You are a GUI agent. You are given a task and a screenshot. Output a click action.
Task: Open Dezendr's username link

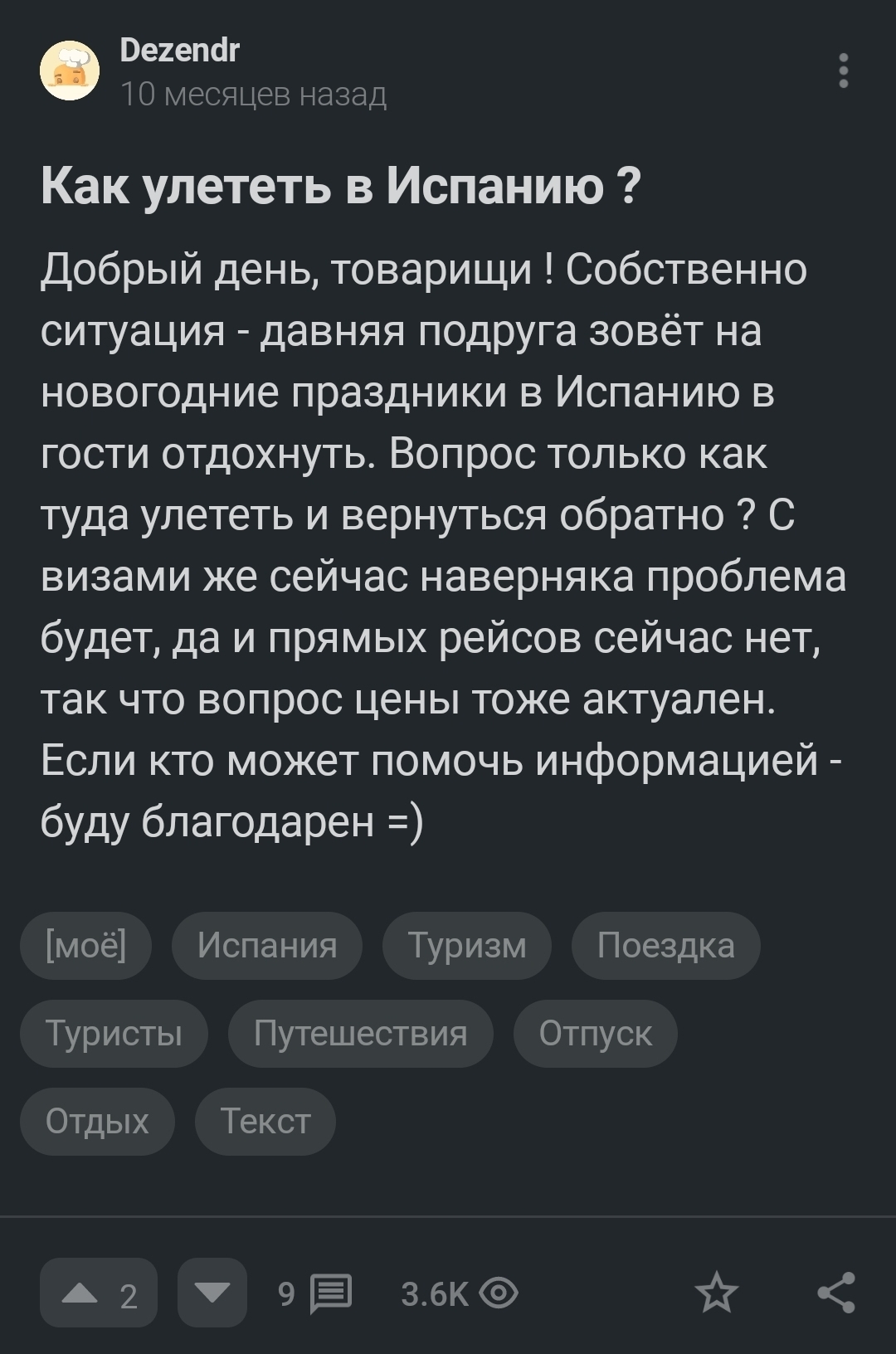tap(179, 51)
